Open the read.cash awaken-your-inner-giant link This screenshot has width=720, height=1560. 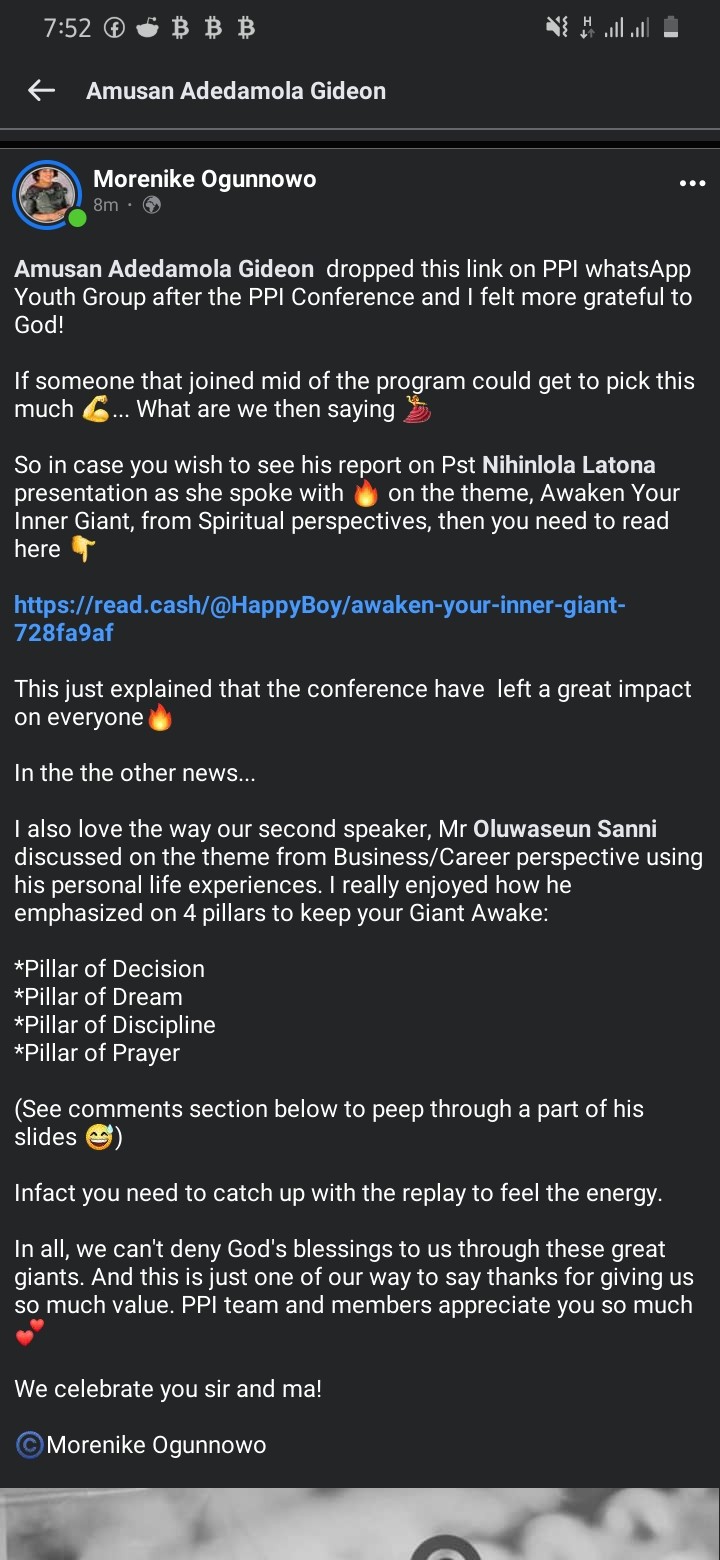click(320, 619)
